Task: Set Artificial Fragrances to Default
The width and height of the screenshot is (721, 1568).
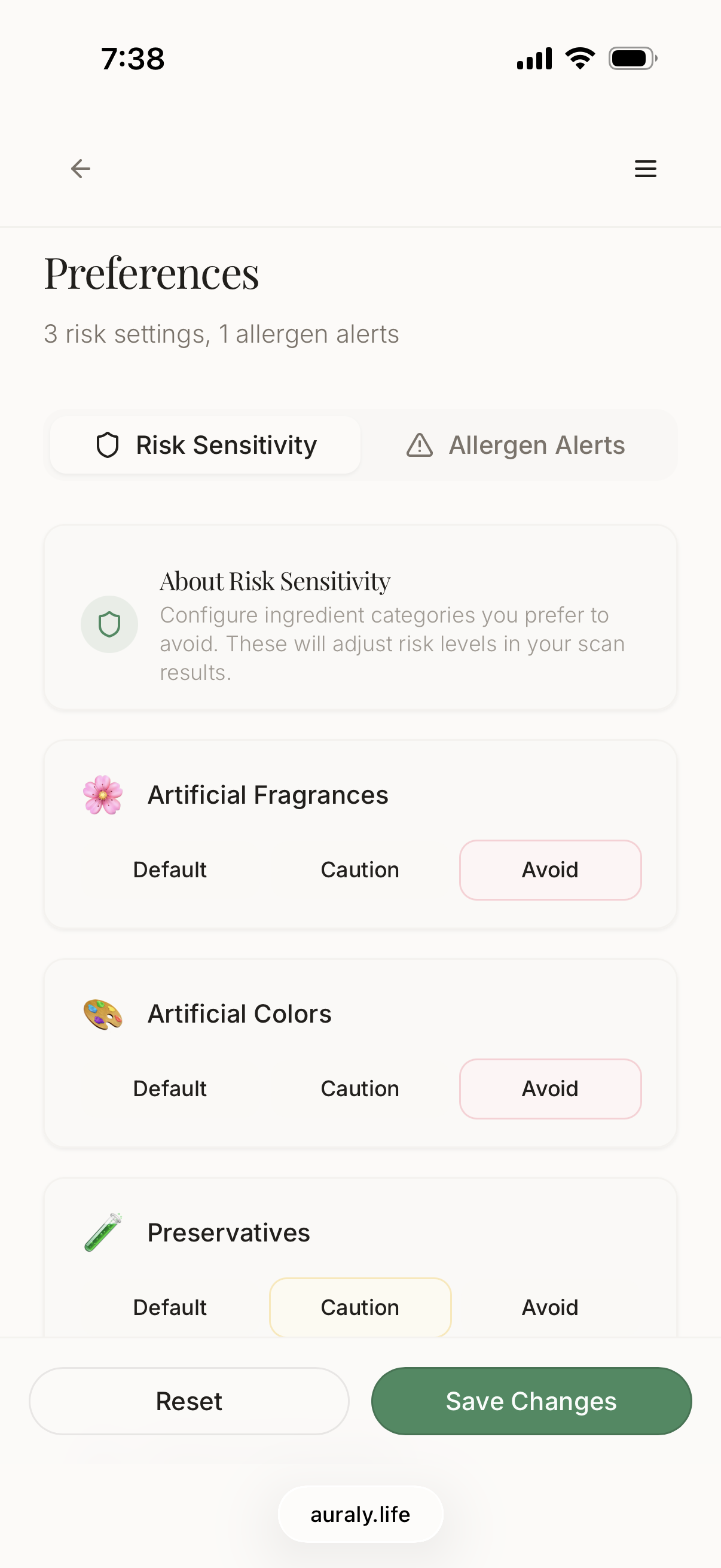Action: tap(170, 870)
